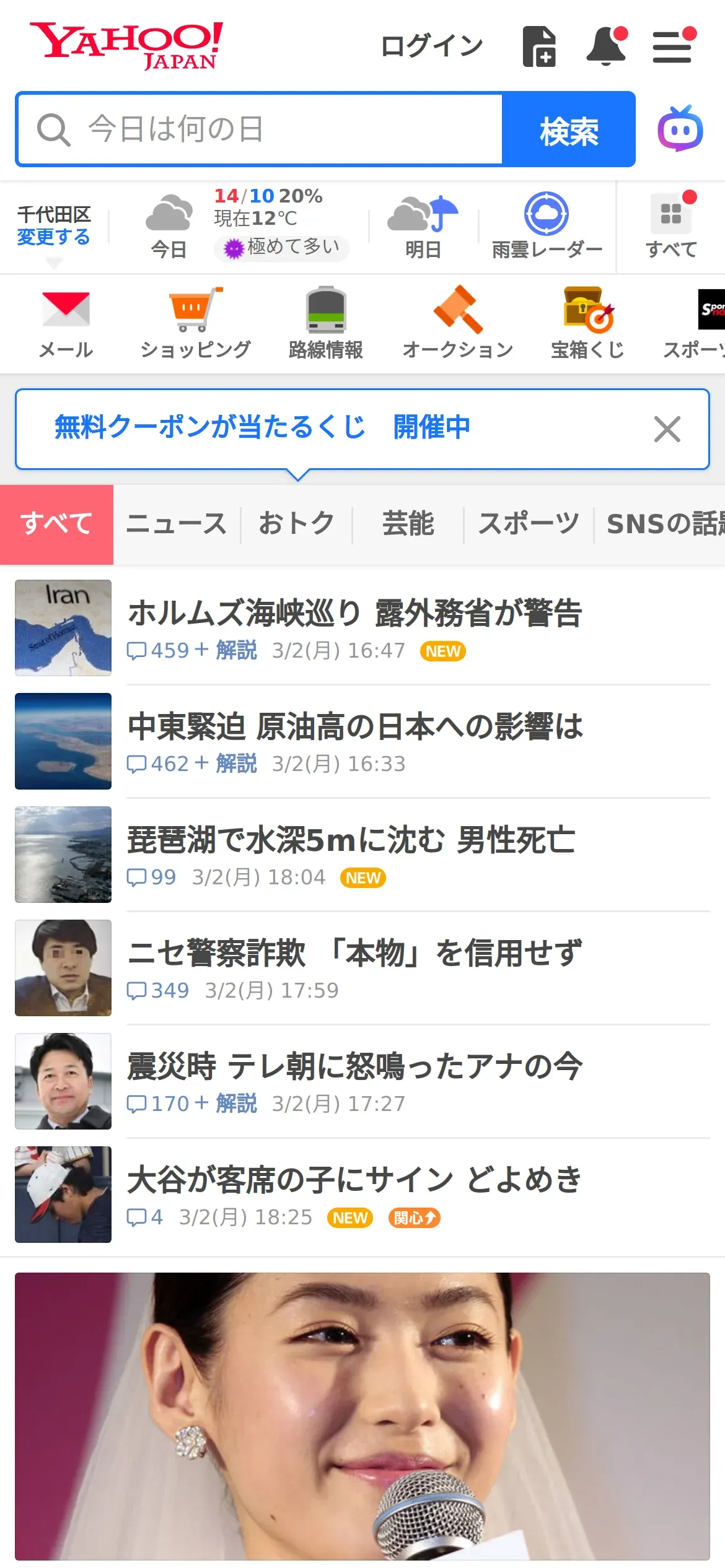Open the notifications bell
725x1568 pixels.
point(606,46)
